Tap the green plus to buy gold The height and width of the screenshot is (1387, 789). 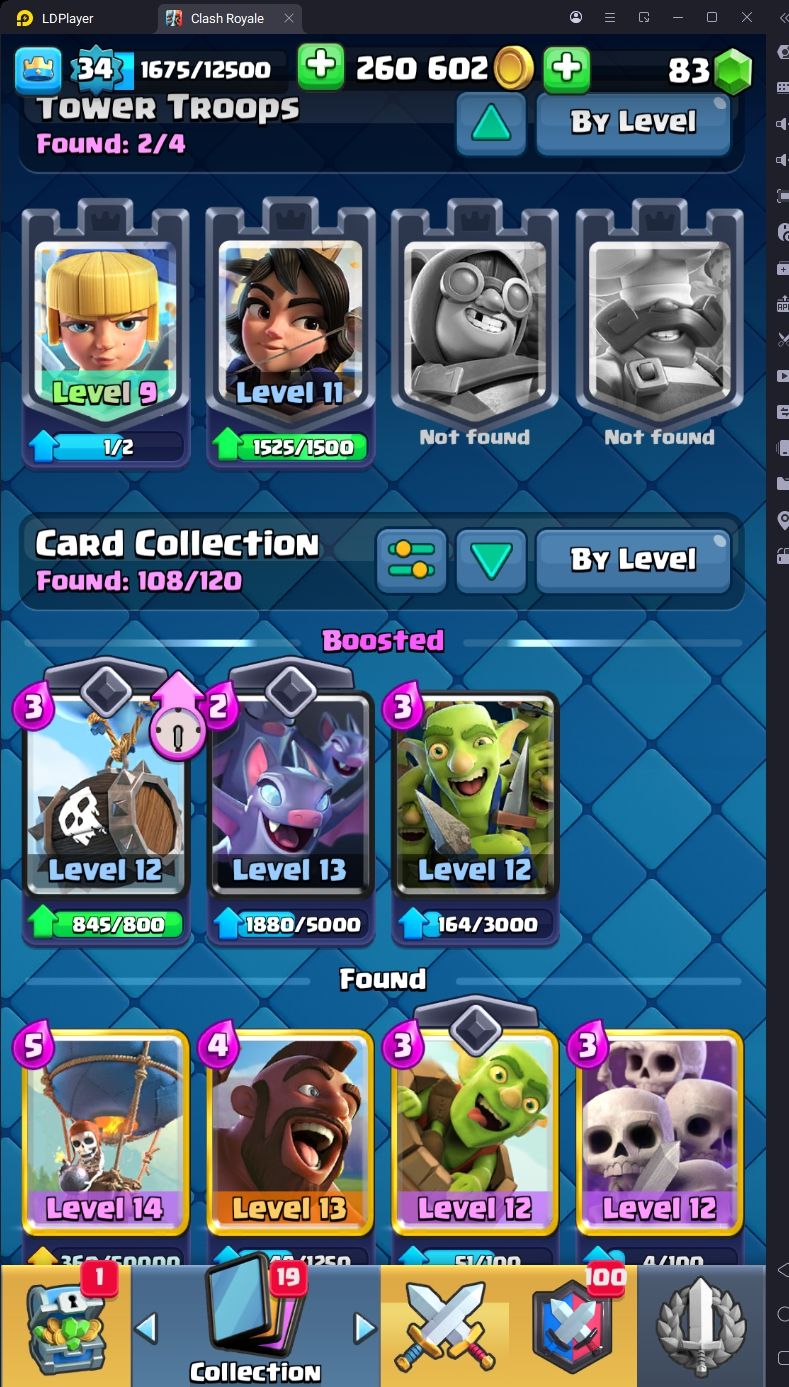coord(321,67)
